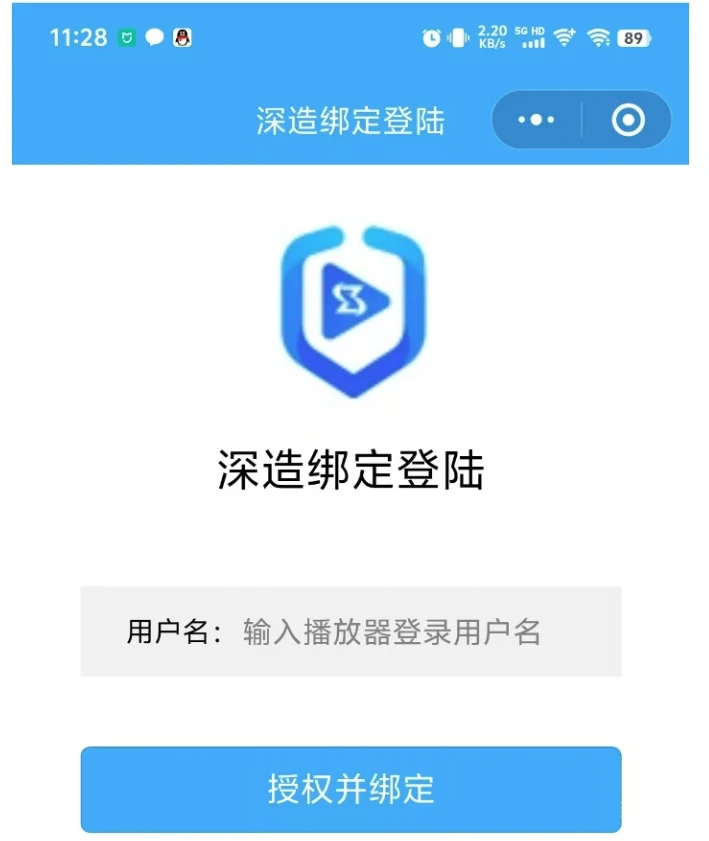Open the mini program more options menu
This screenshot has height=841, width=709.
[536, 120]
